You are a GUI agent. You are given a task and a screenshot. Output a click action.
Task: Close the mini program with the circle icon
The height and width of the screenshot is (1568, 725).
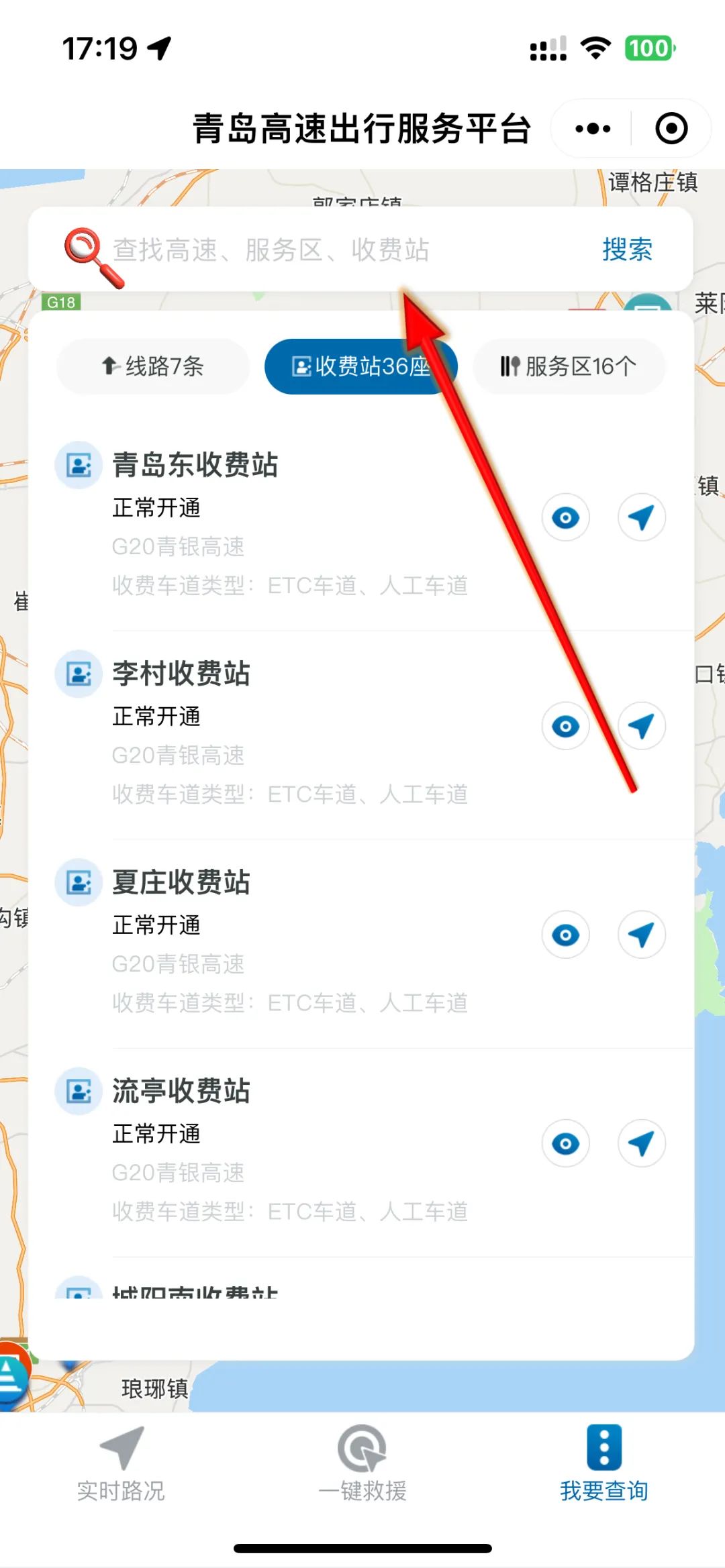point(671,128)
